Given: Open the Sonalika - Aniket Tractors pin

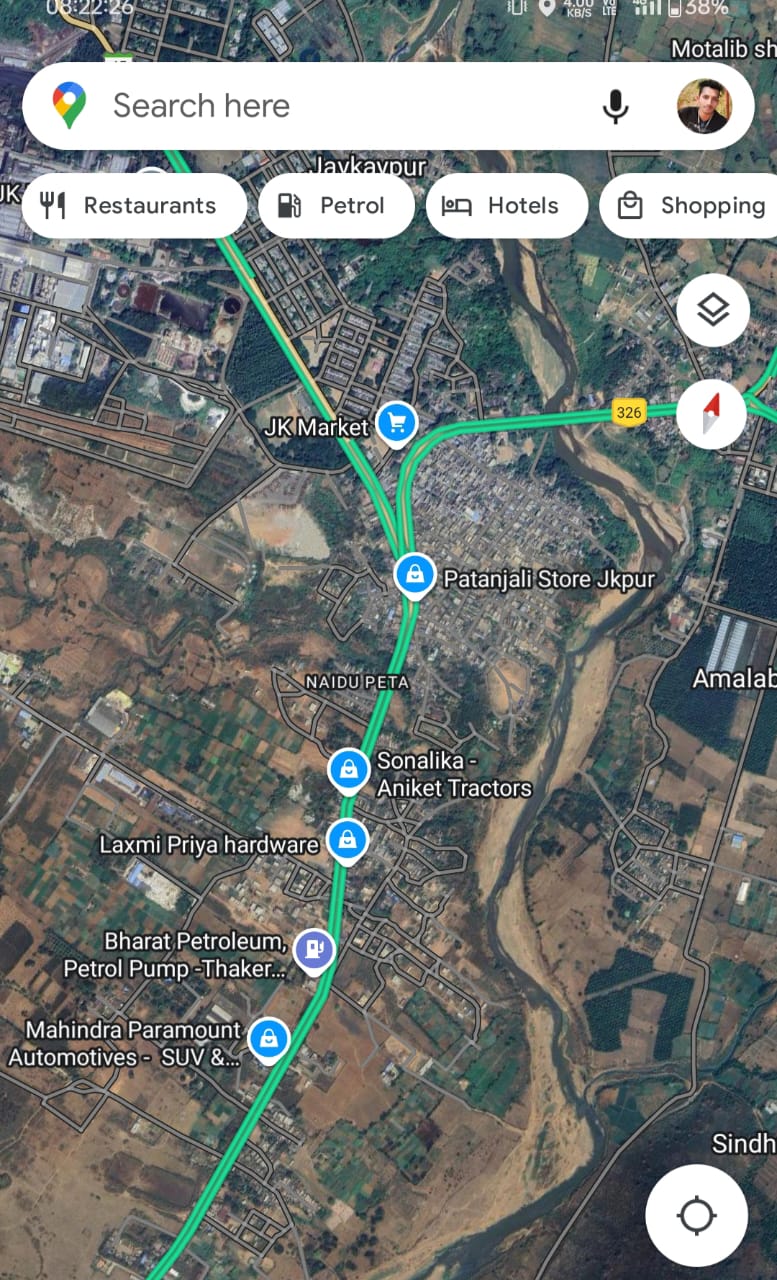Looking at the screenshot, I should tap(349, 770).
